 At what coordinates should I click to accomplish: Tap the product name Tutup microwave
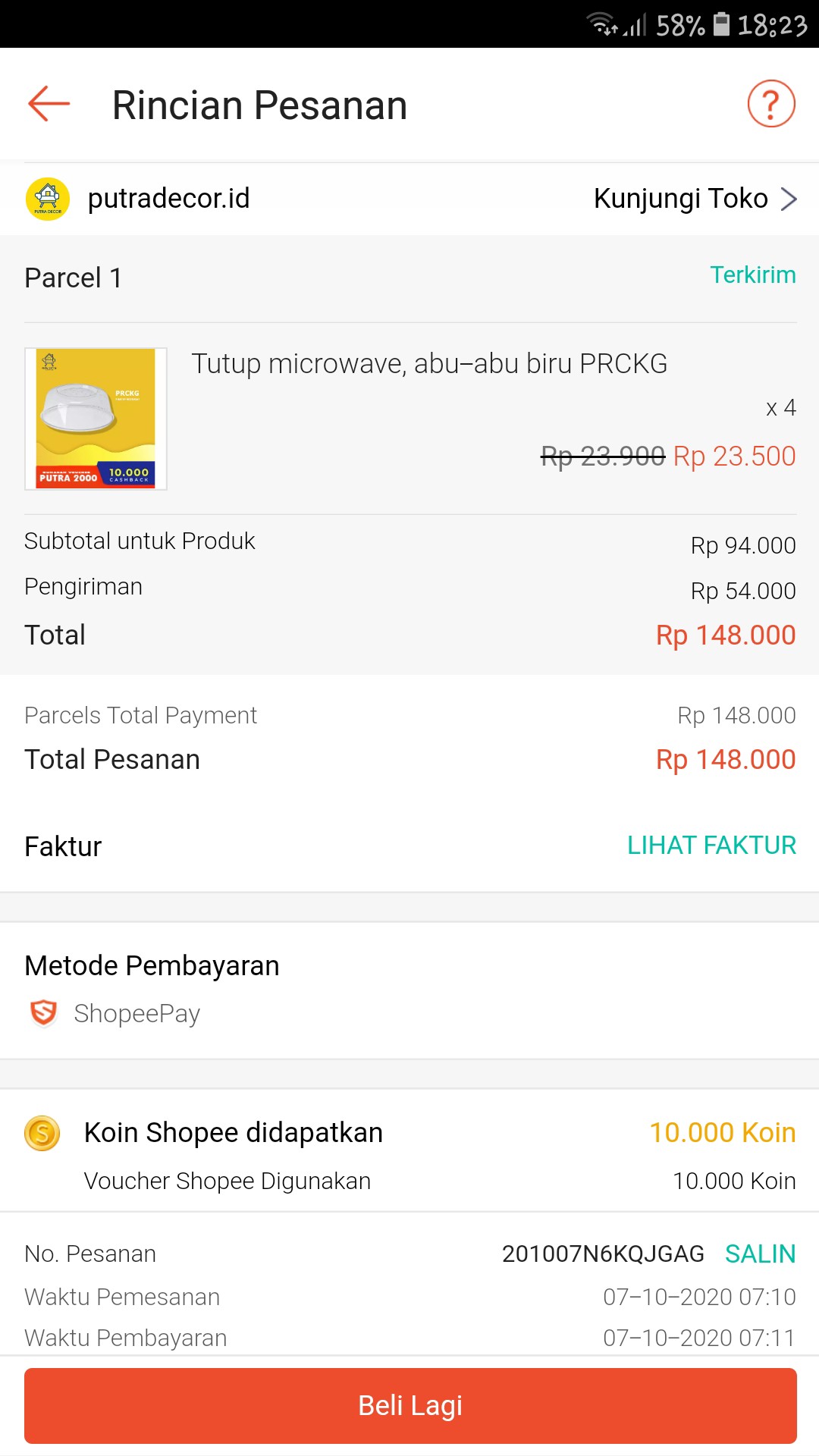430,364
